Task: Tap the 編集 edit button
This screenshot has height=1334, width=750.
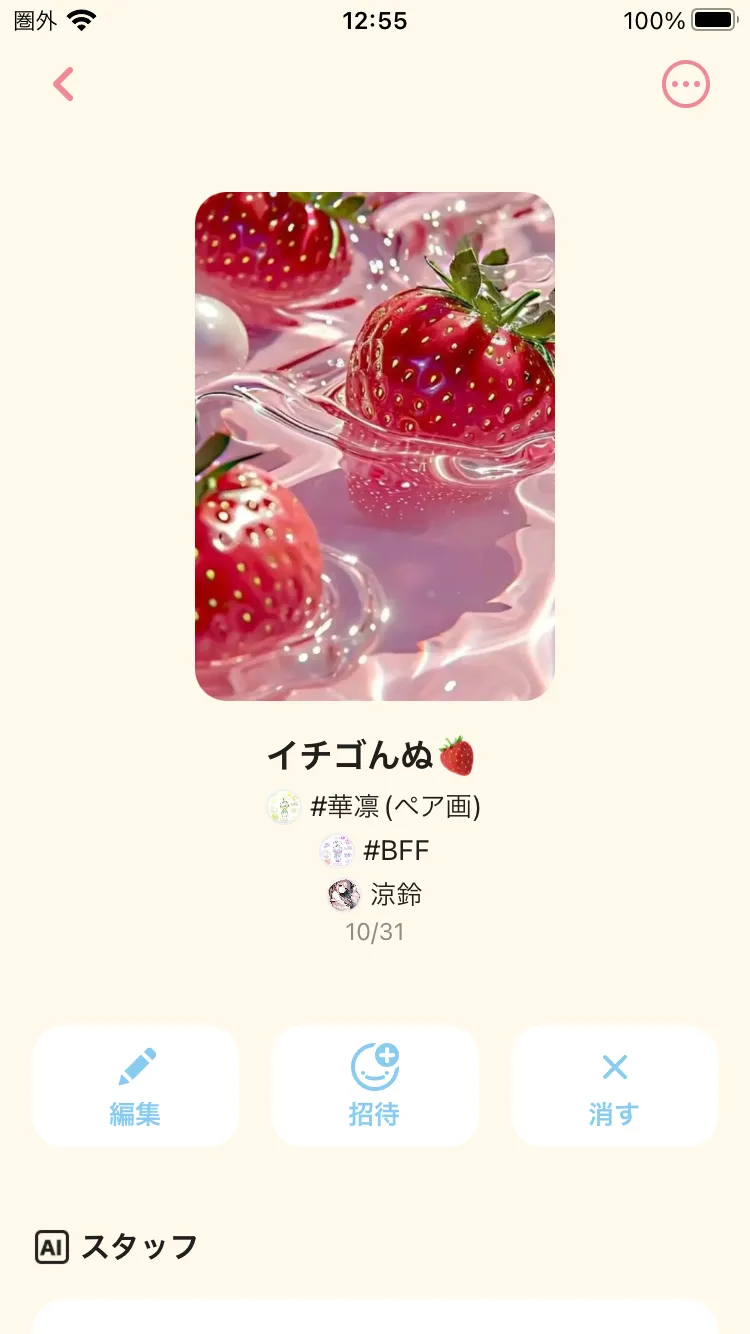Action: point(135,1086)
